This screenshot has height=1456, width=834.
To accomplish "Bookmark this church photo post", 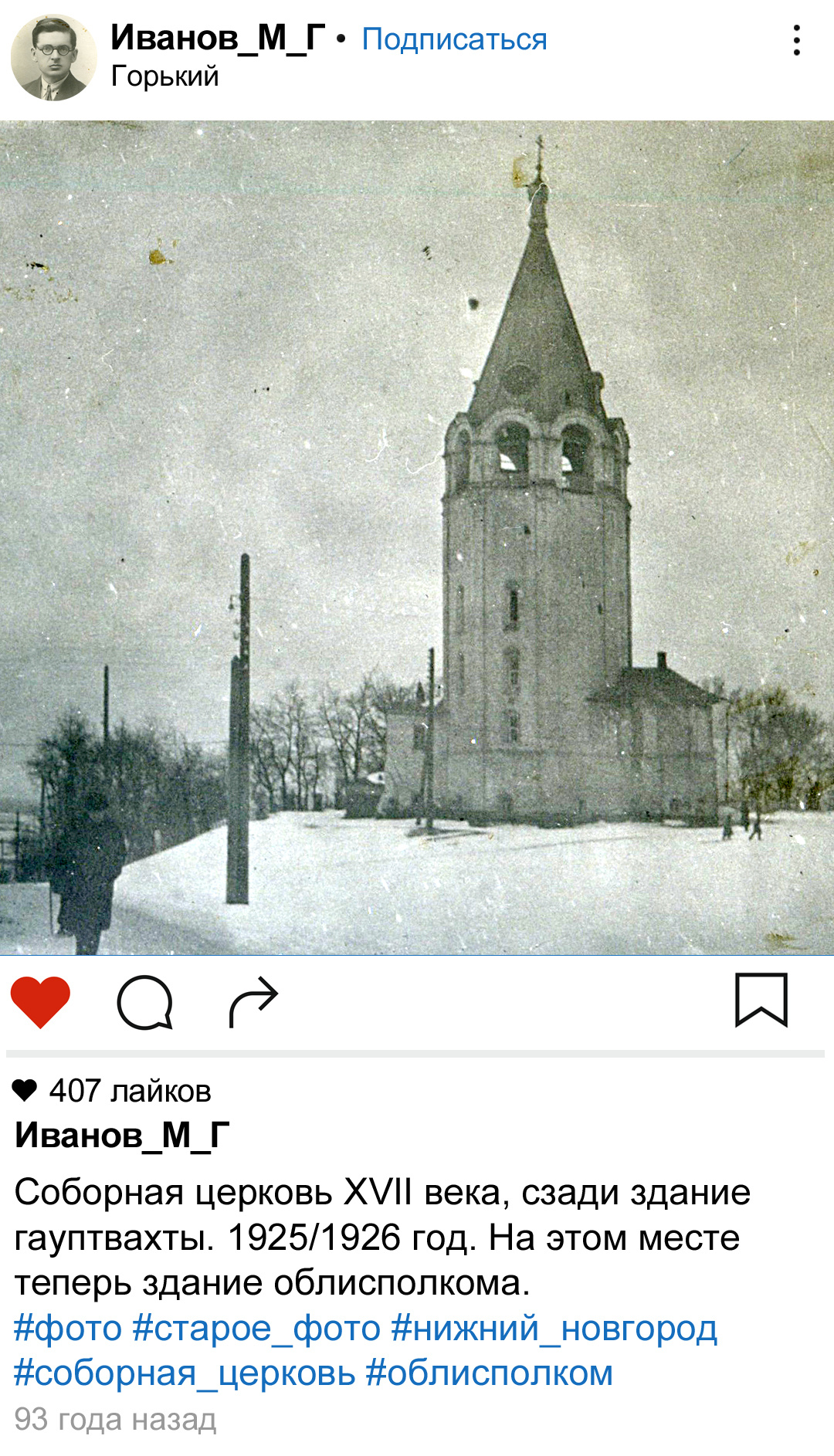I will (x=761, y=1001).
